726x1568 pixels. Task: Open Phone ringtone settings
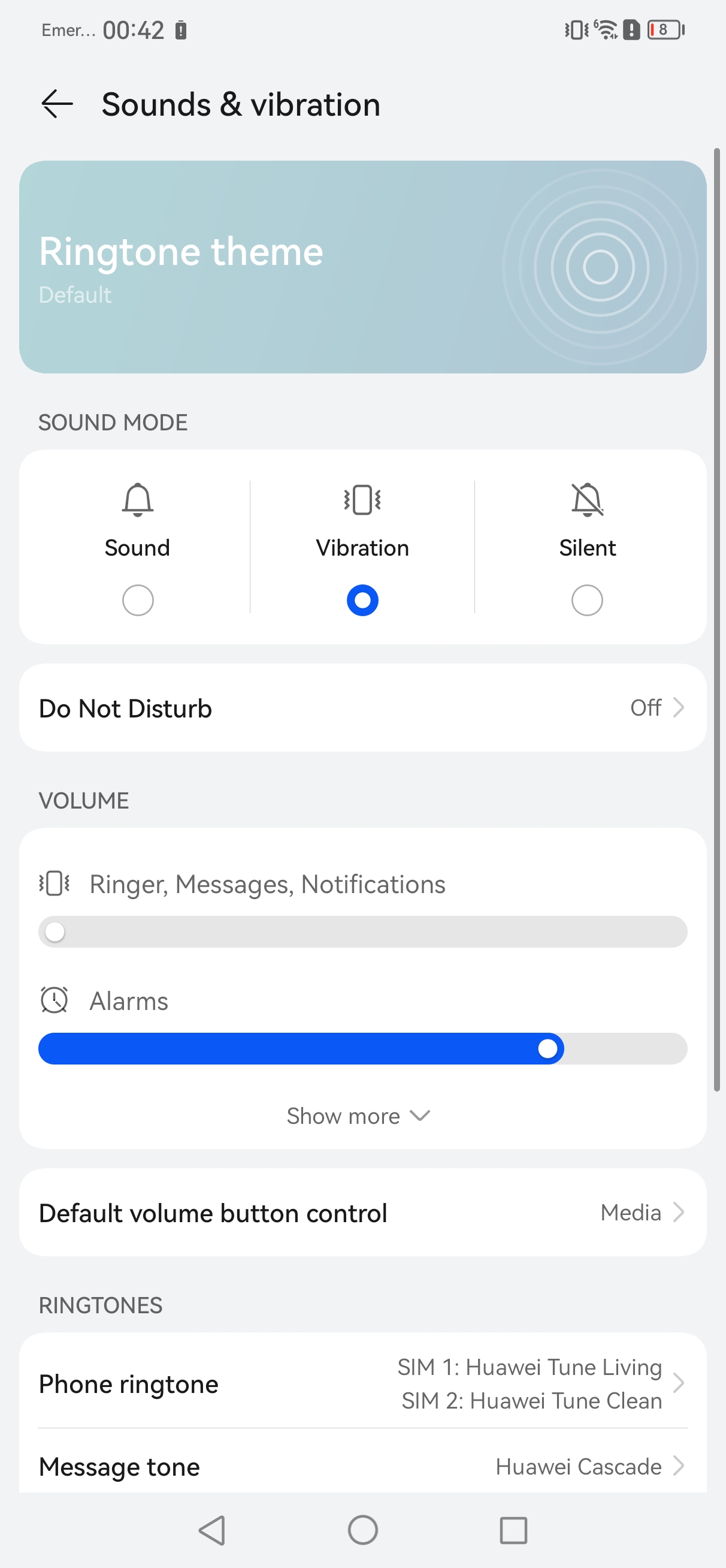[x=362, y=1383]
